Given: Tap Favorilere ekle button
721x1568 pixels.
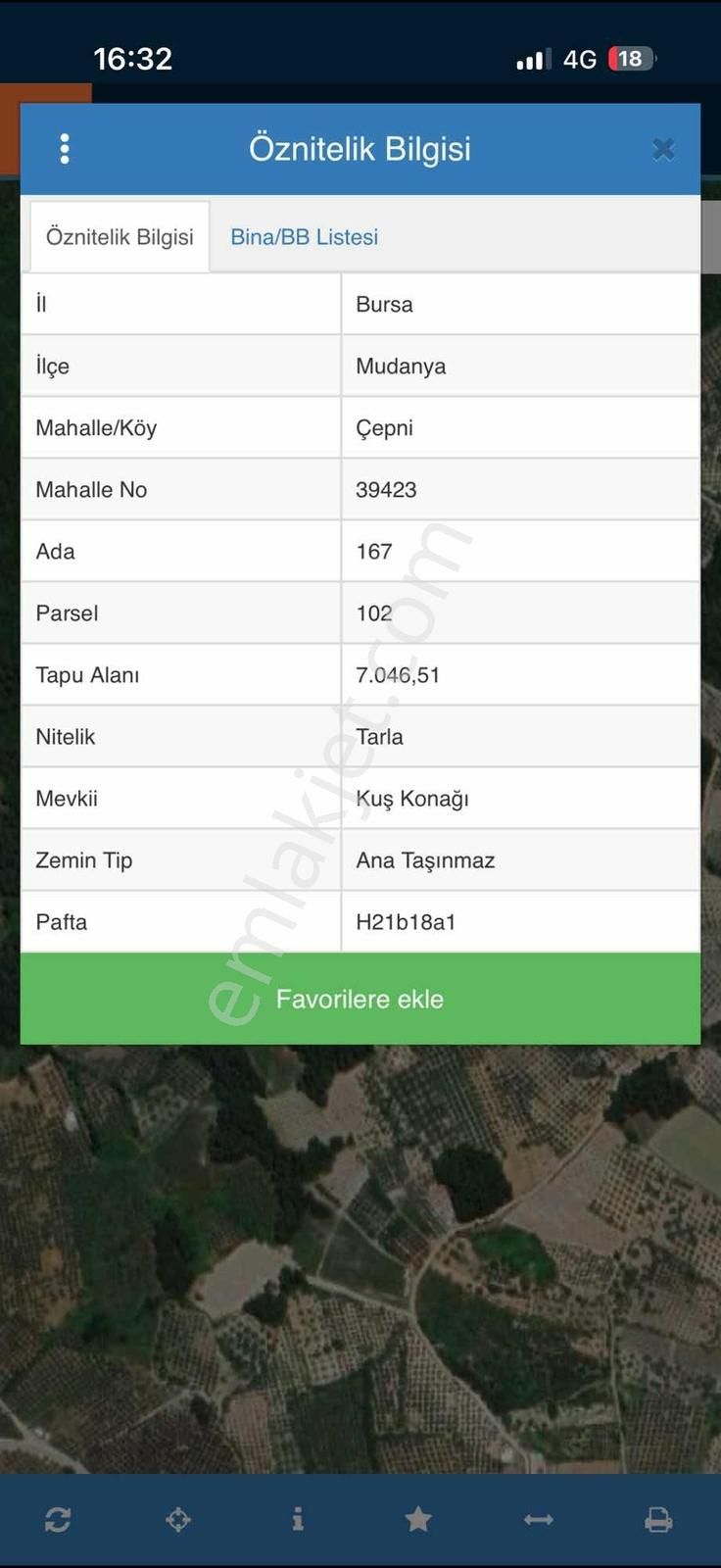Looking at the screenshot, I should pos(360,999).
